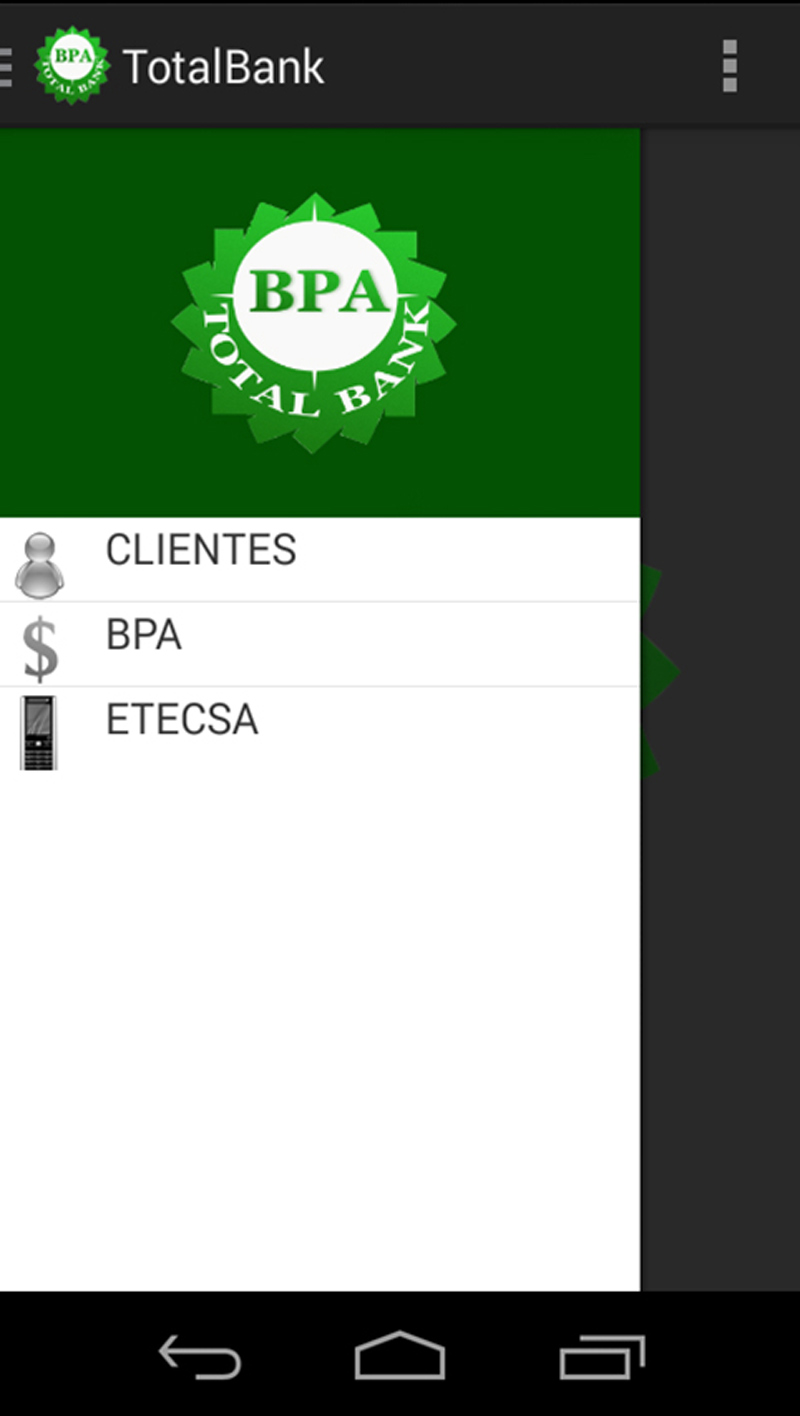Open the overflow menu
The height and width of the screenshot is (1416, 800).
tap(730, 67)
